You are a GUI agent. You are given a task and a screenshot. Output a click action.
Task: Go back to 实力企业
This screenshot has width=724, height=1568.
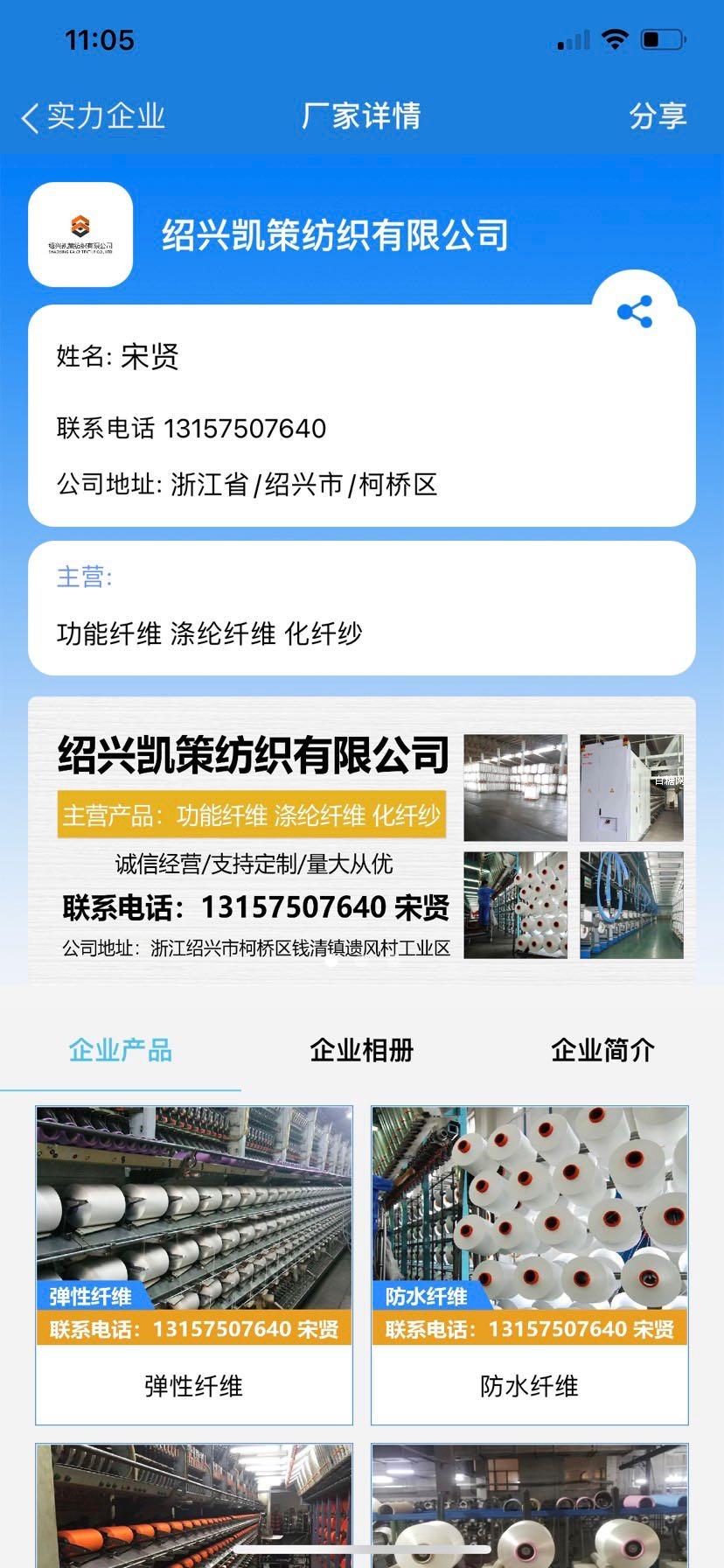[x=94, y=116]
